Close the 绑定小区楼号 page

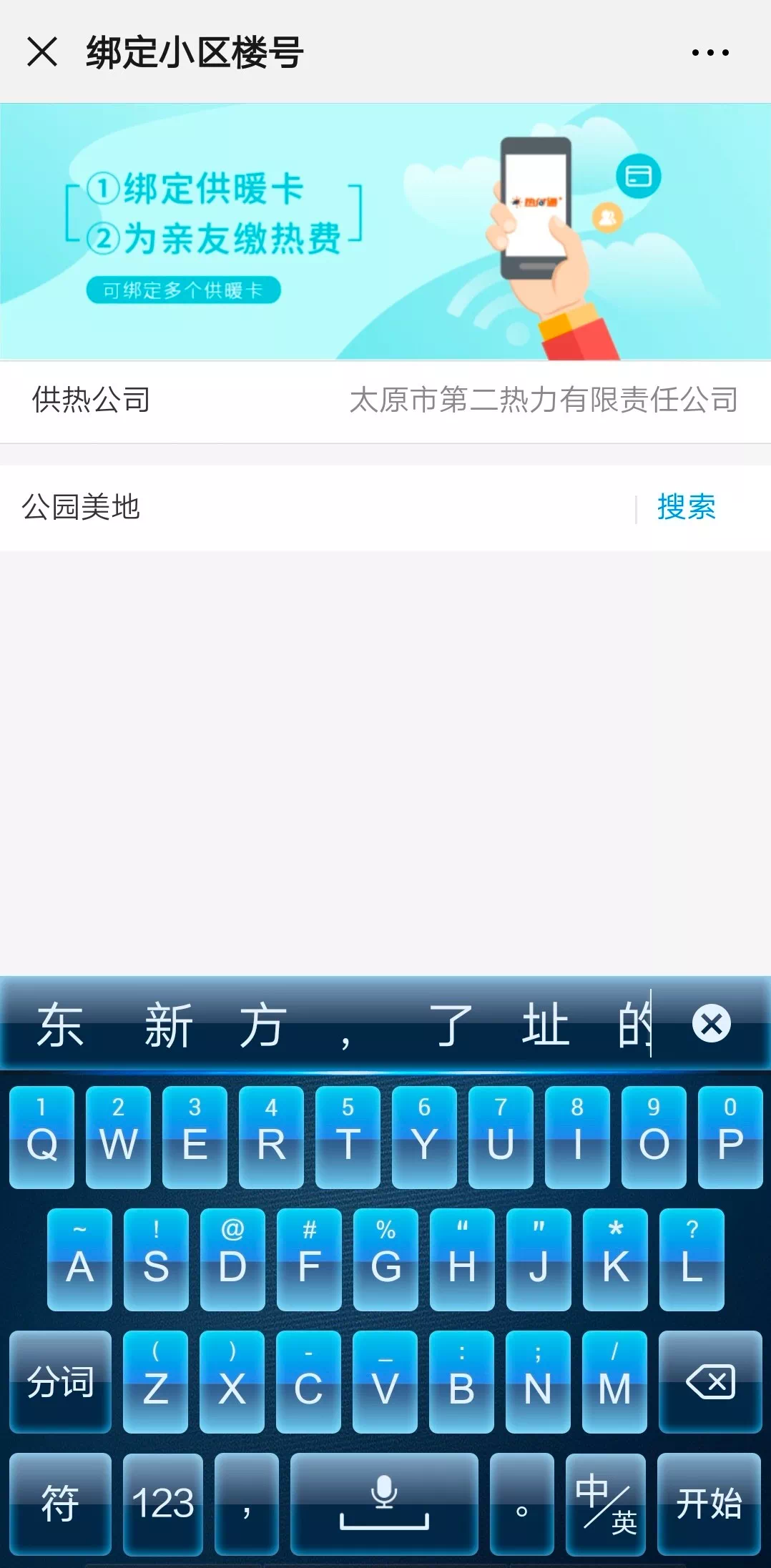pyautogui.click(x=42, y=52)
